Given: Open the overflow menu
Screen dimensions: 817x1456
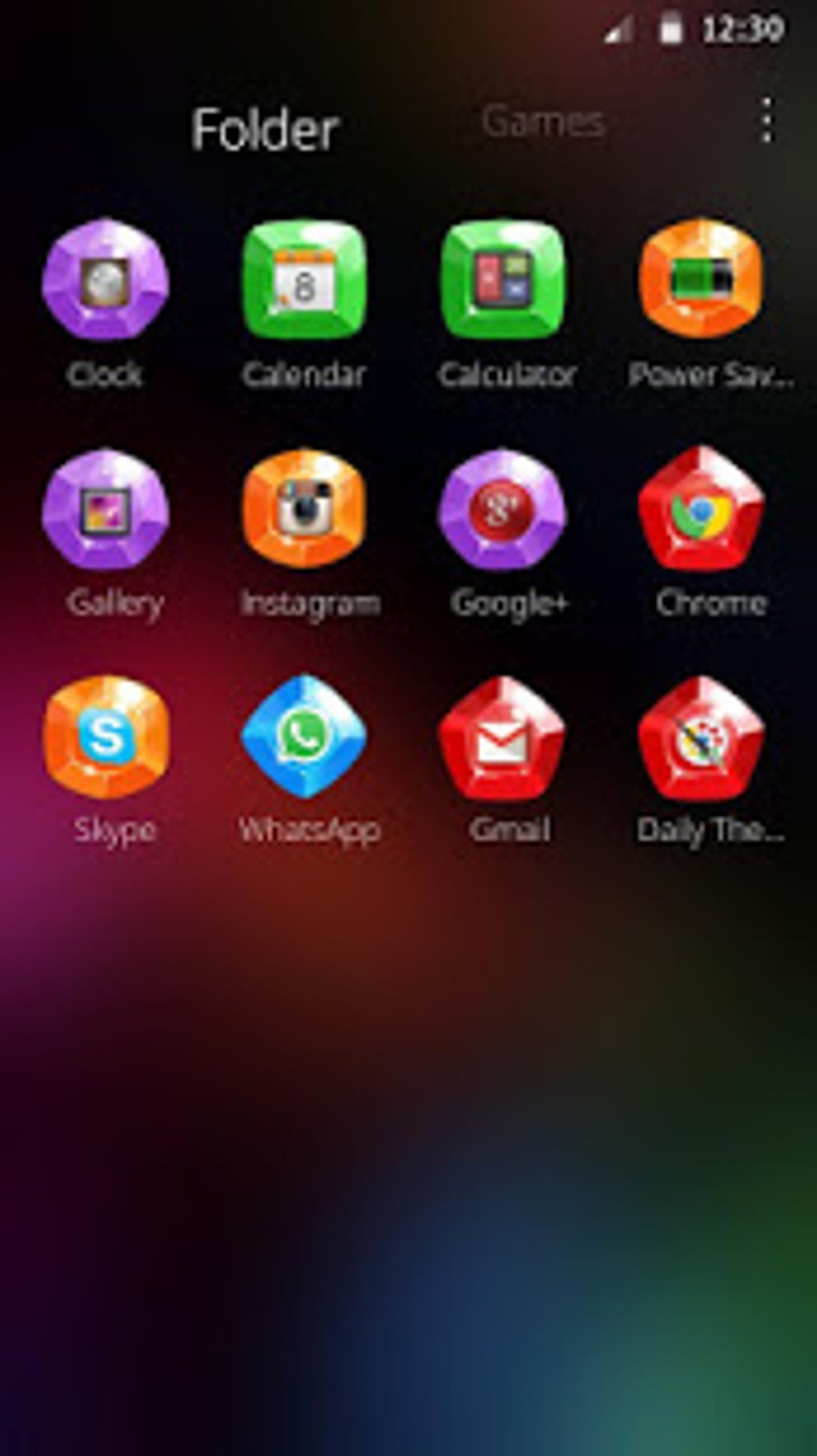Looking at the screenshot, I should click(767, 122).
